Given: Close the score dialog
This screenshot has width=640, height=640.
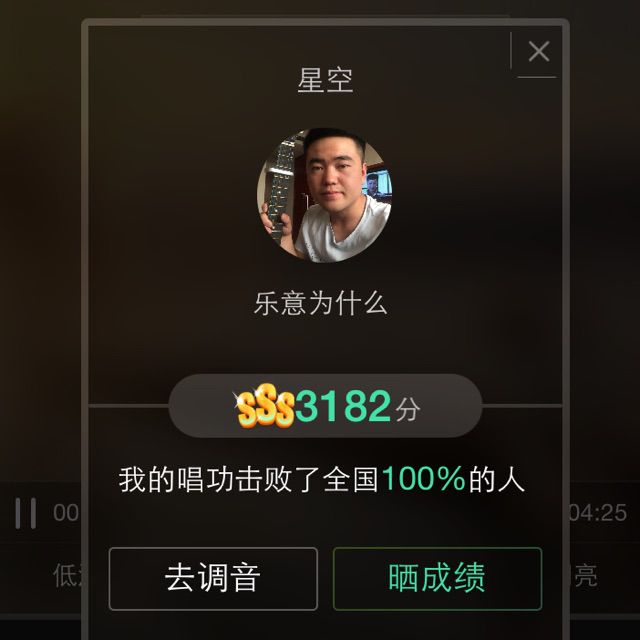Looking at the screenshot, I should (x=538, y=52).
